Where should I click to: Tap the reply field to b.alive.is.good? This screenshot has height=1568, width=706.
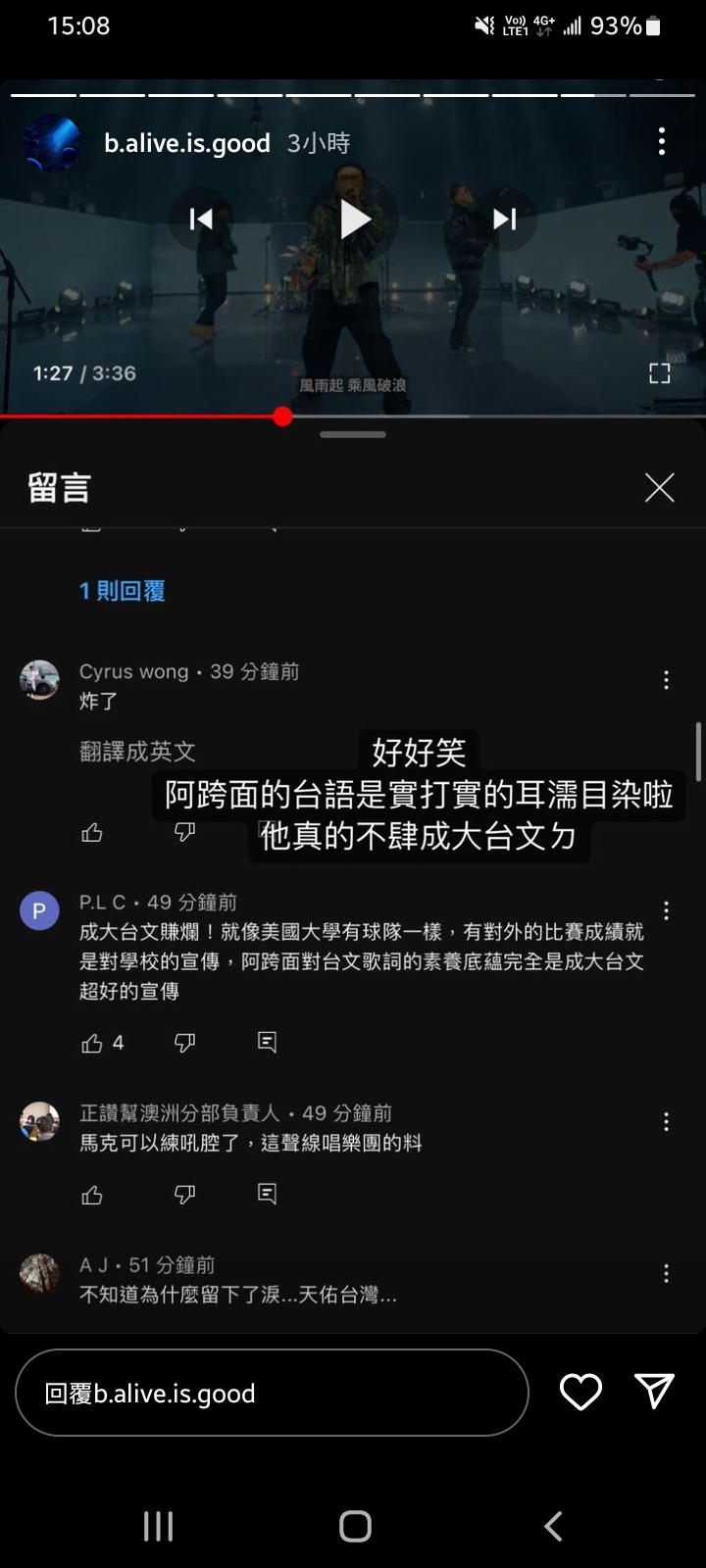272,1393
